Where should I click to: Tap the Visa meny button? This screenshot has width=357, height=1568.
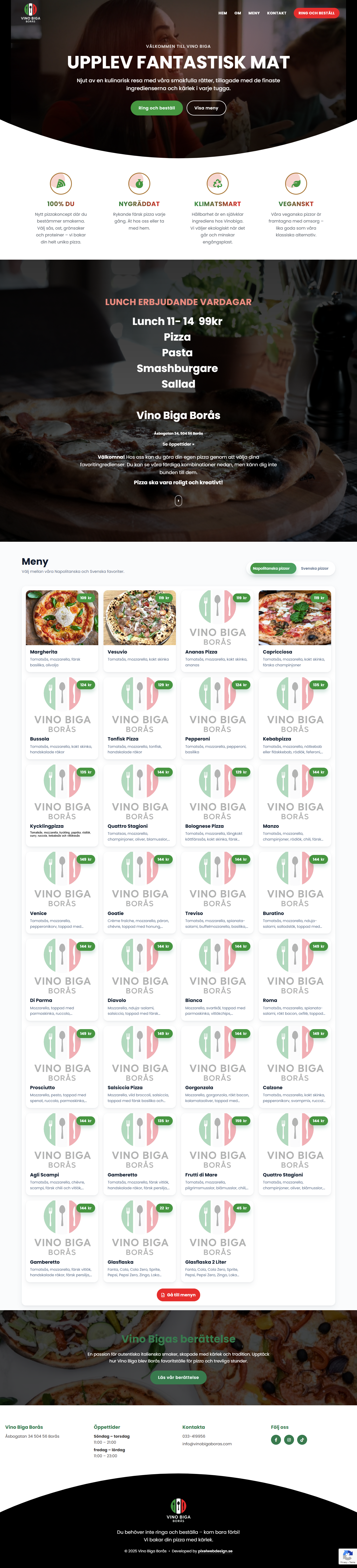point(206,108)
